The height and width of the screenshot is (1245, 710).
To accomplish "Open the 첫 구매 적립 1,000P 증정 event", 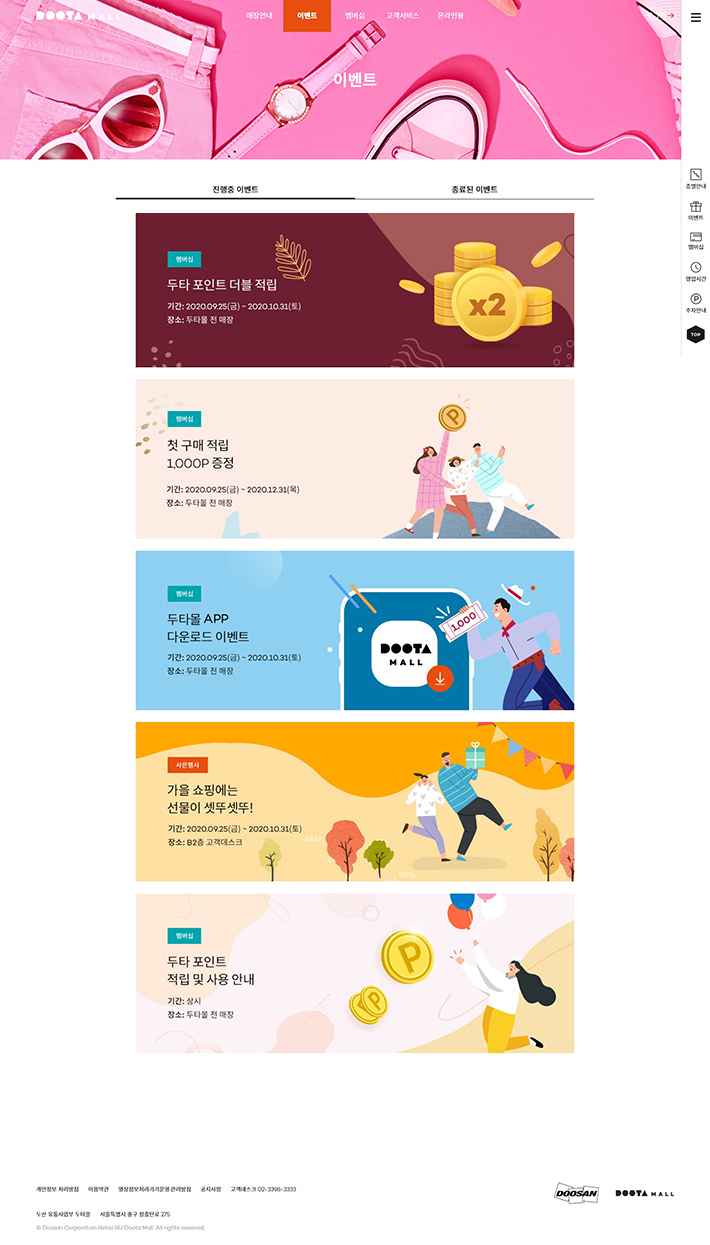I will coord(355,459).
